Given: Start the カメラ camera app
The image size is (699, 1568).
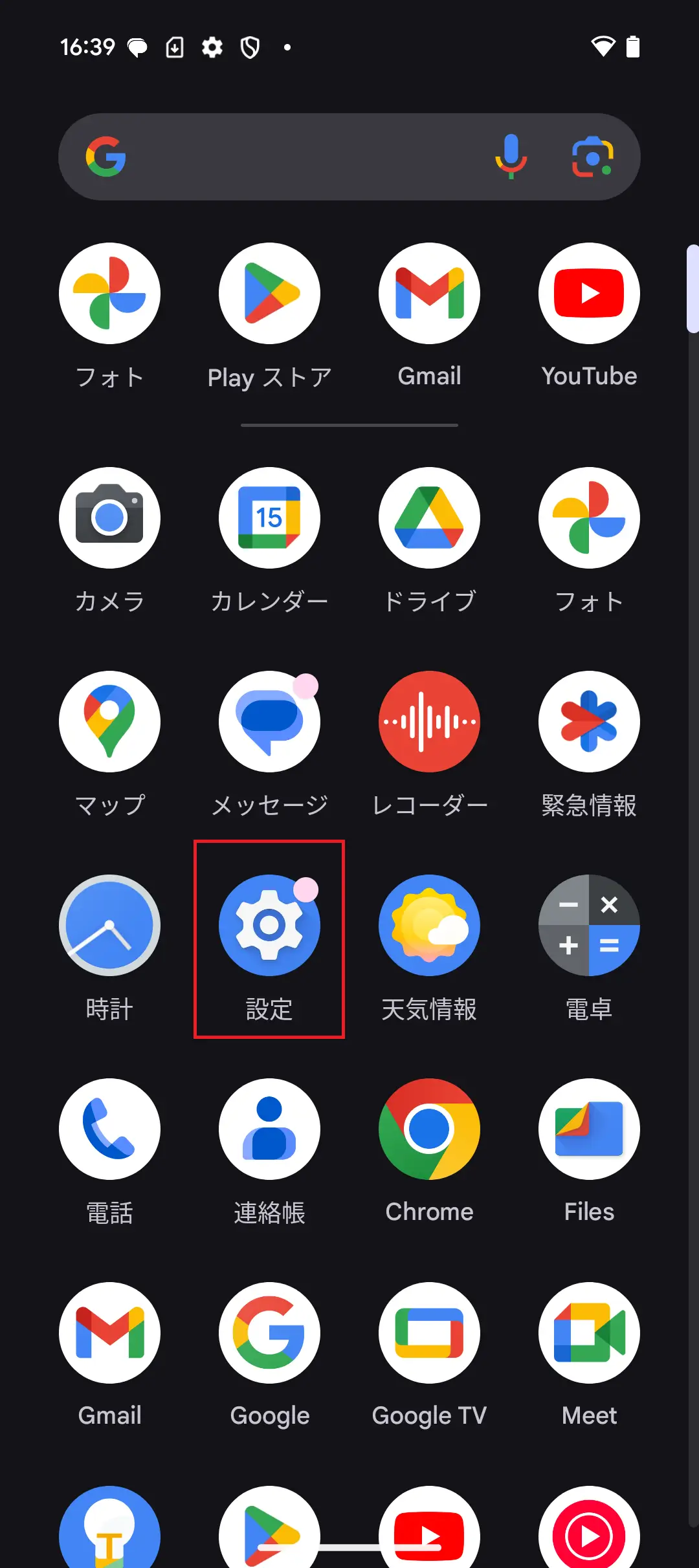Looking at the screenshot, I should coord(109,517).
